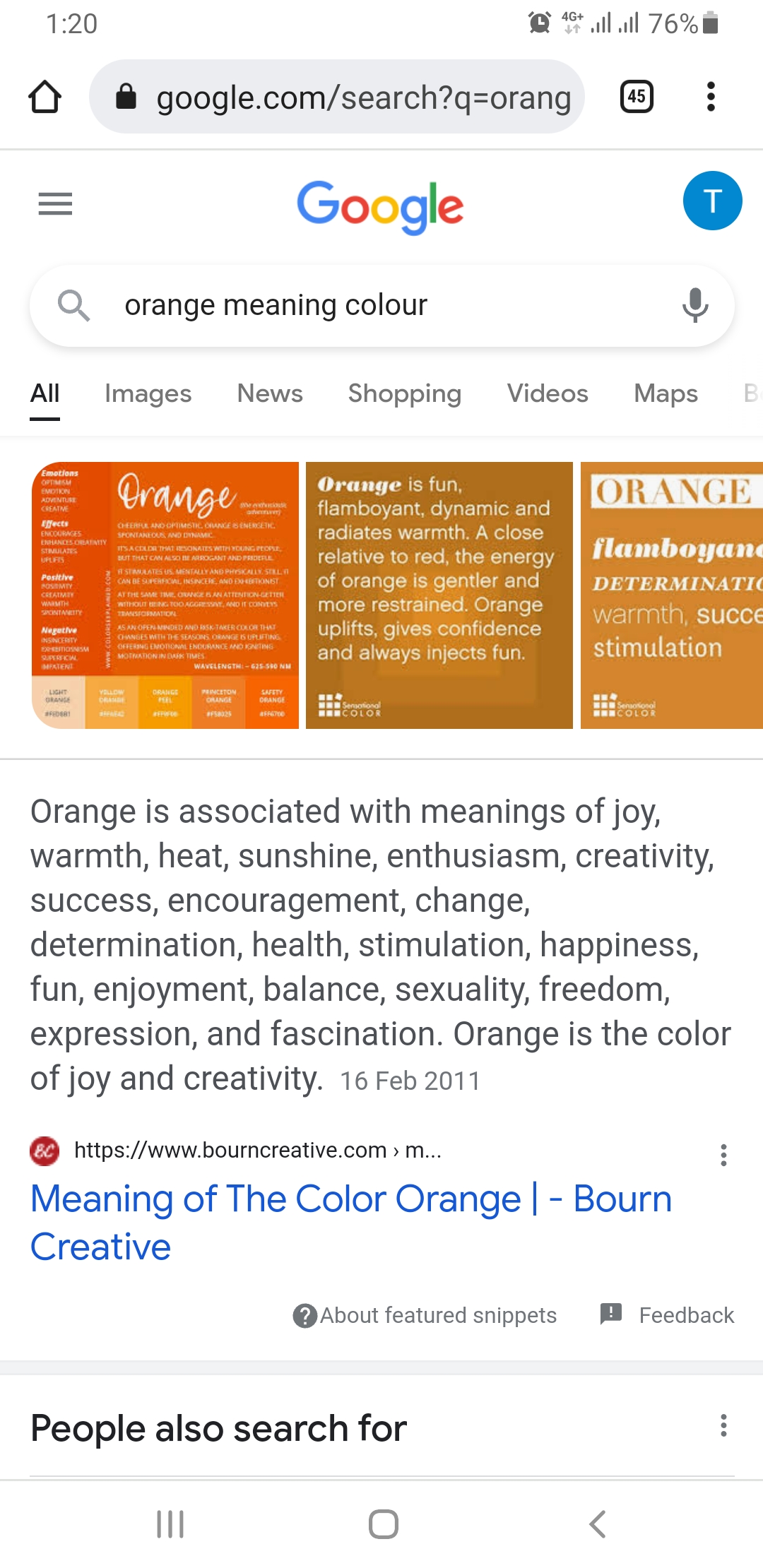Open the browser overflow menu
The height and width of the screenshot is (1568, 763).
[711, 97]
